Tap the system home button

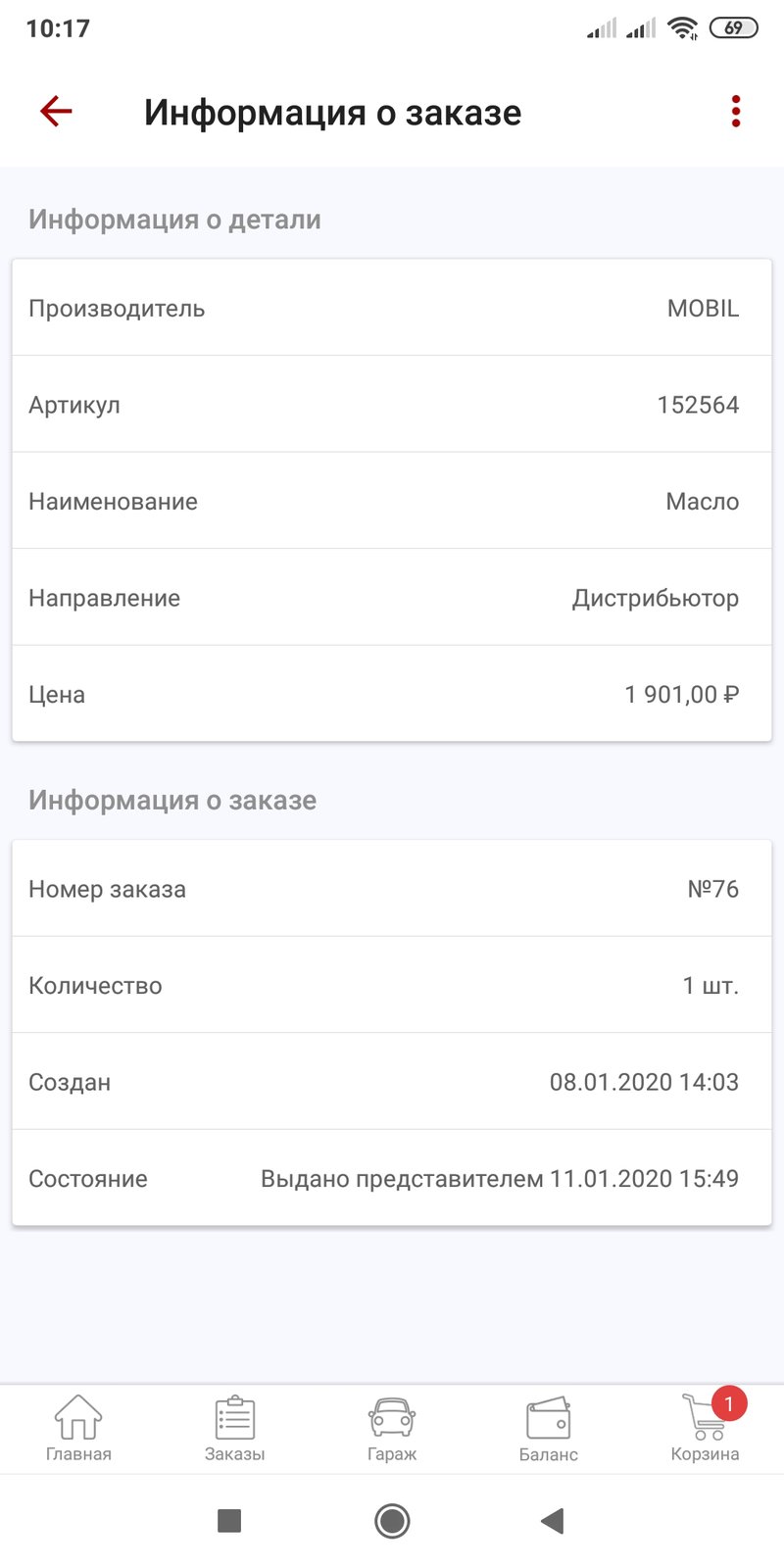coord(392,1521)
